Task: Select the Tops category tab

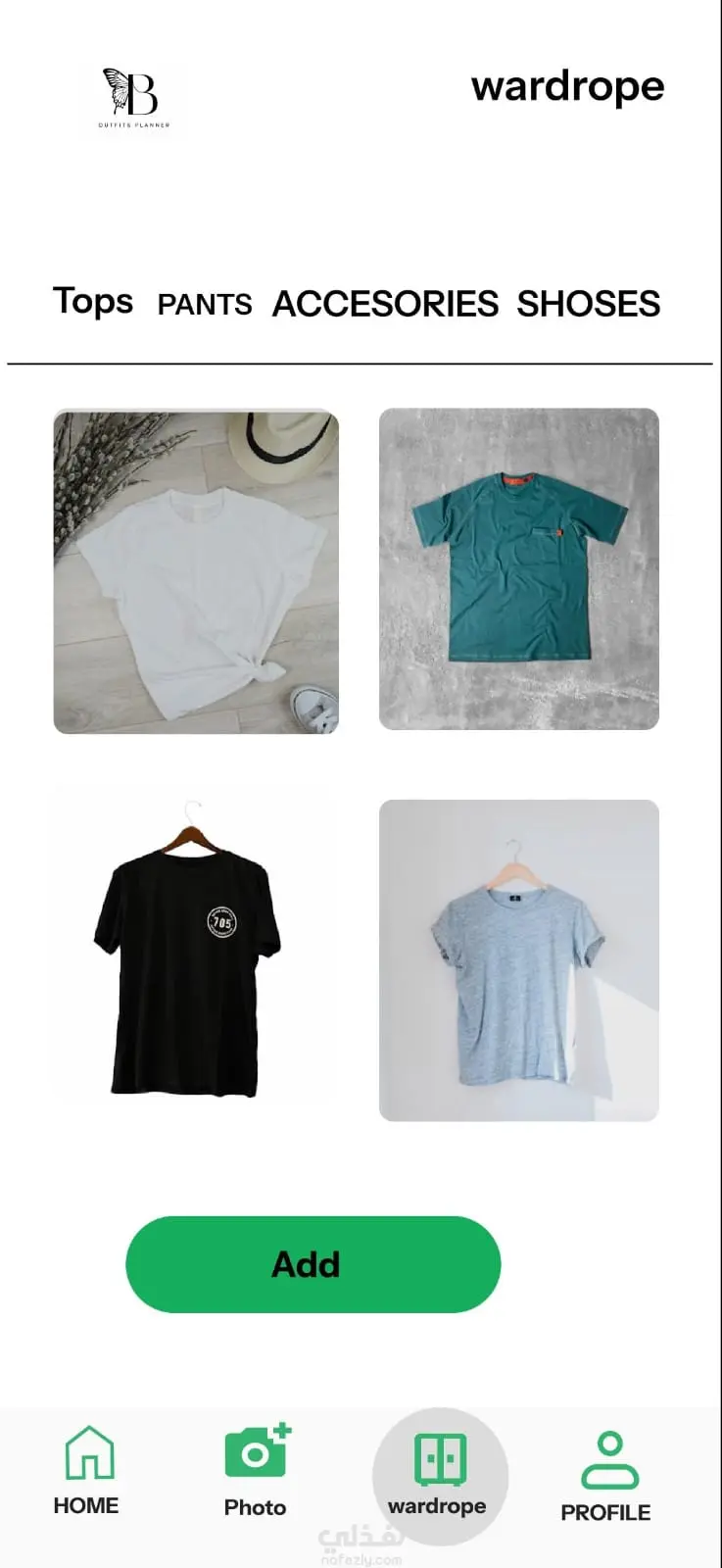Action: click(x=93, y=302)
